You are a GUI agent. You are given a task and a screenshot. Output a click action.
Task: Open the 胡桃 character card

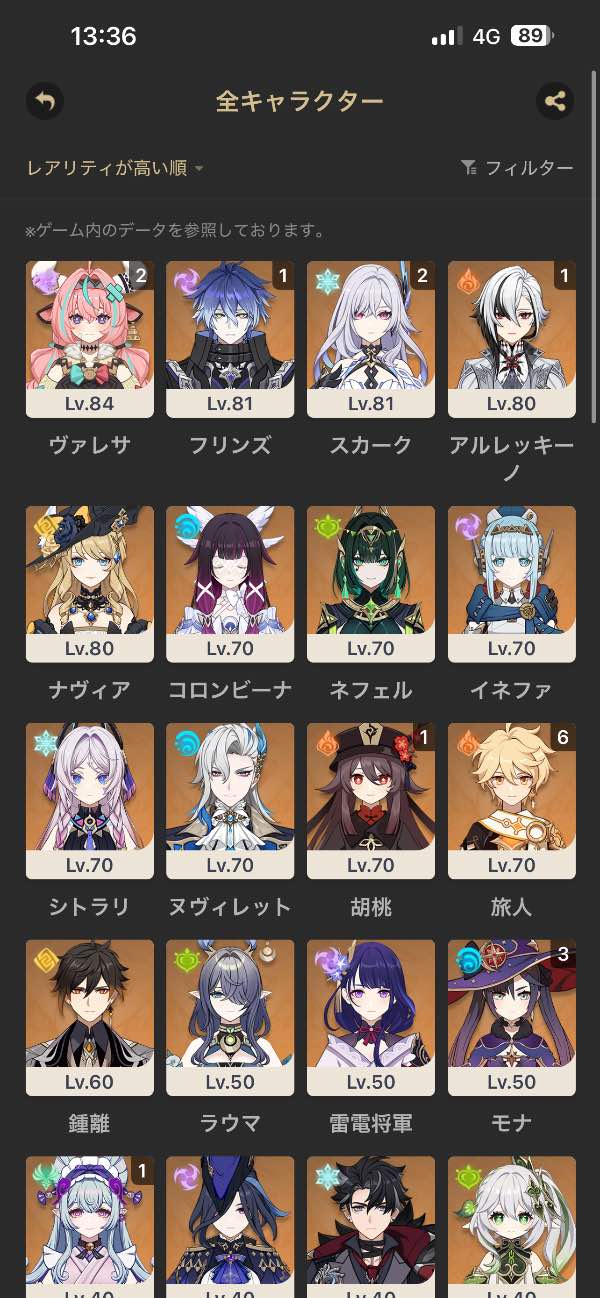(371, 801)
